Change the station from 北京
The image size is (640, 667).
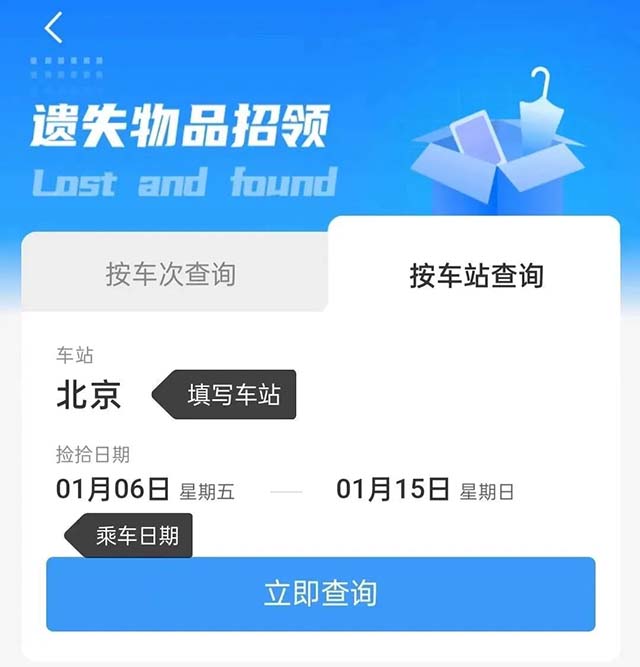pos(89,396)
